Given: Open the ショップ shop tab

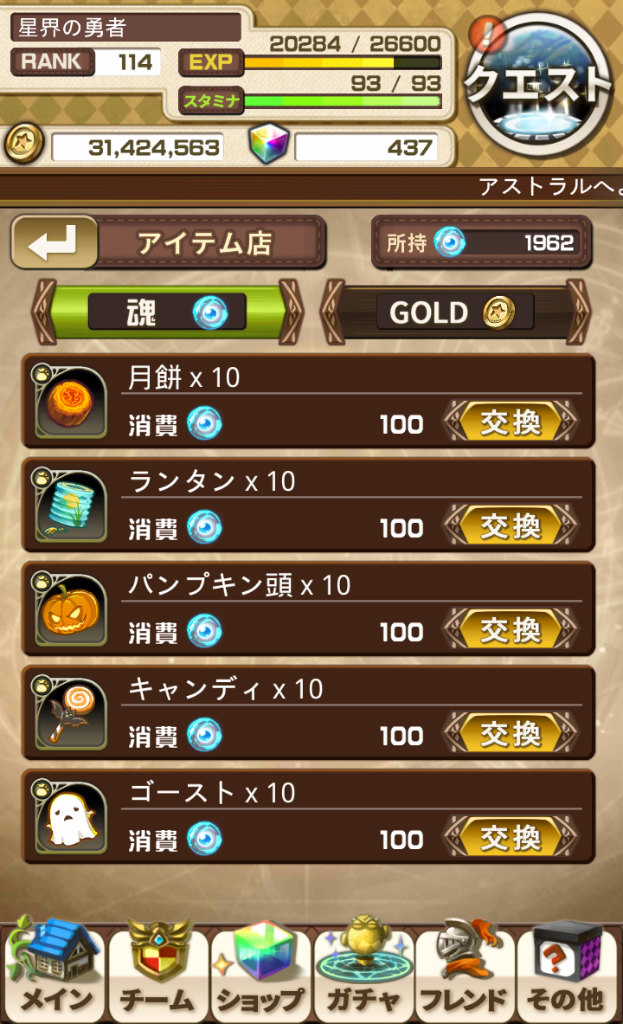Looking at the screenshot, I should pyautogui.click(x=261, y=968).
